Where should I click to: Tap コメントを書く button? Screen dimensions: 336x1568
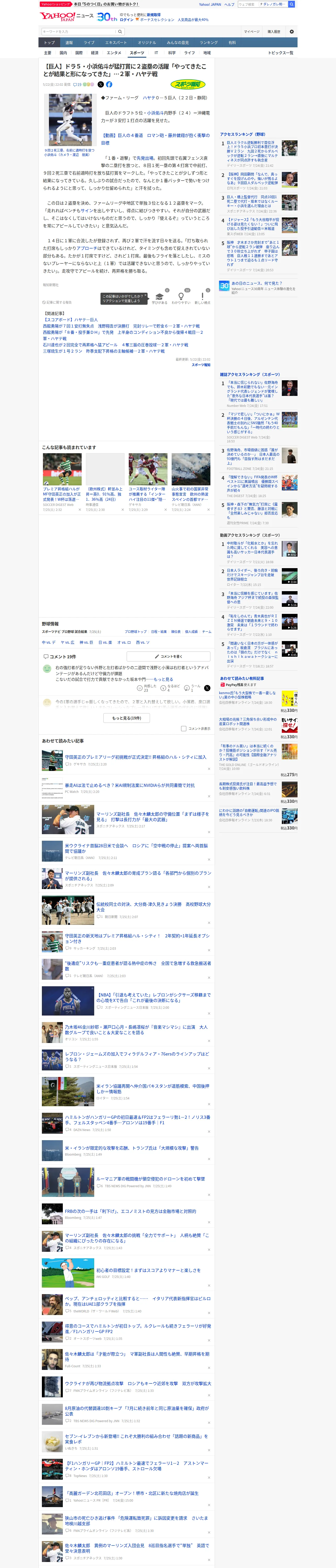(x=168, y=656)
